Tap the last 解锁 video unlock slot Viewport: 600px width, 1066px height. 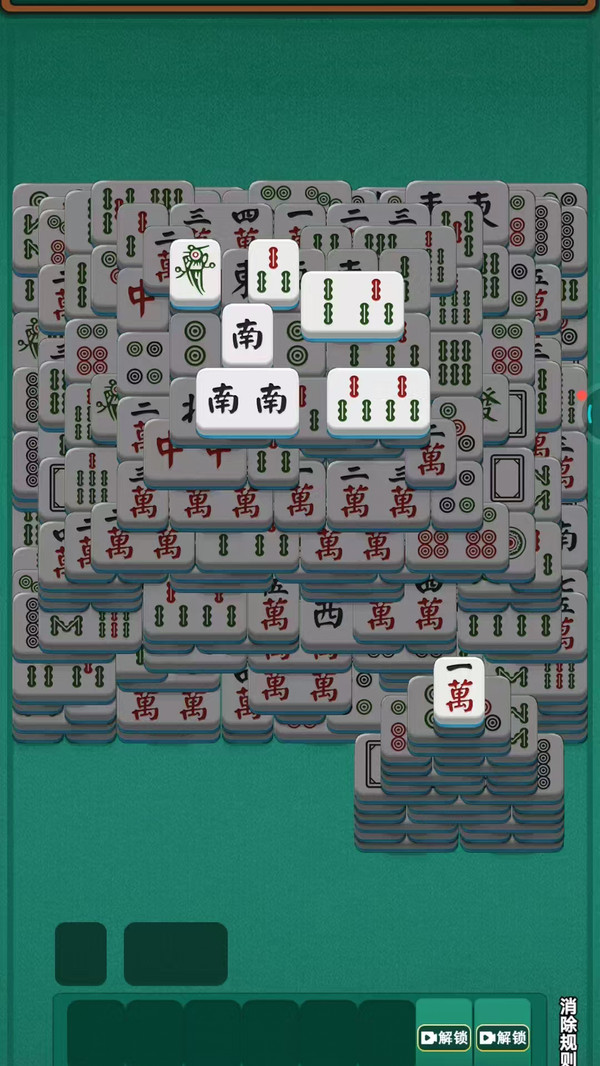(502, 1037)
